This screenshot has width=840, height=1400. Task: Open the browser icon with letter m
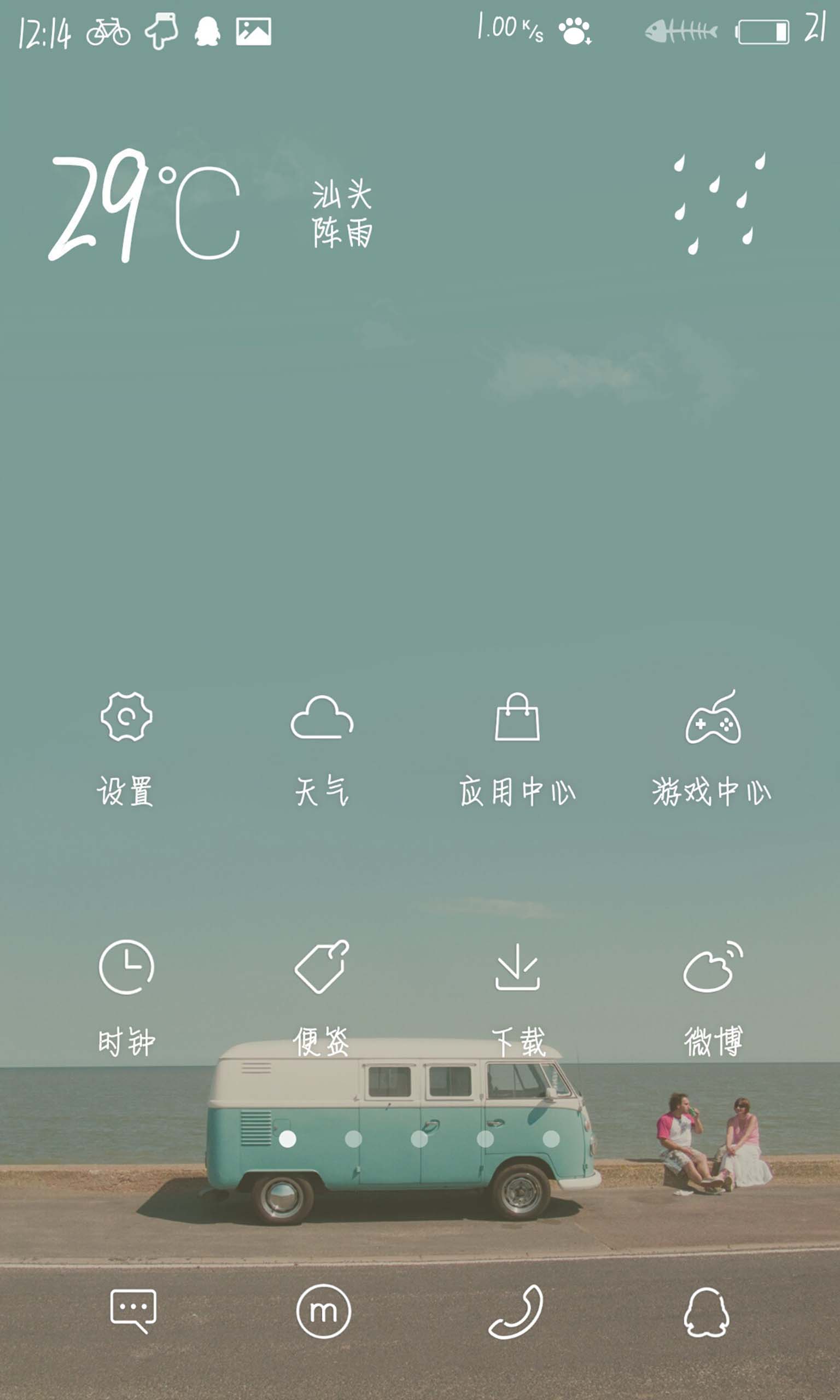tap(324, 1312)
